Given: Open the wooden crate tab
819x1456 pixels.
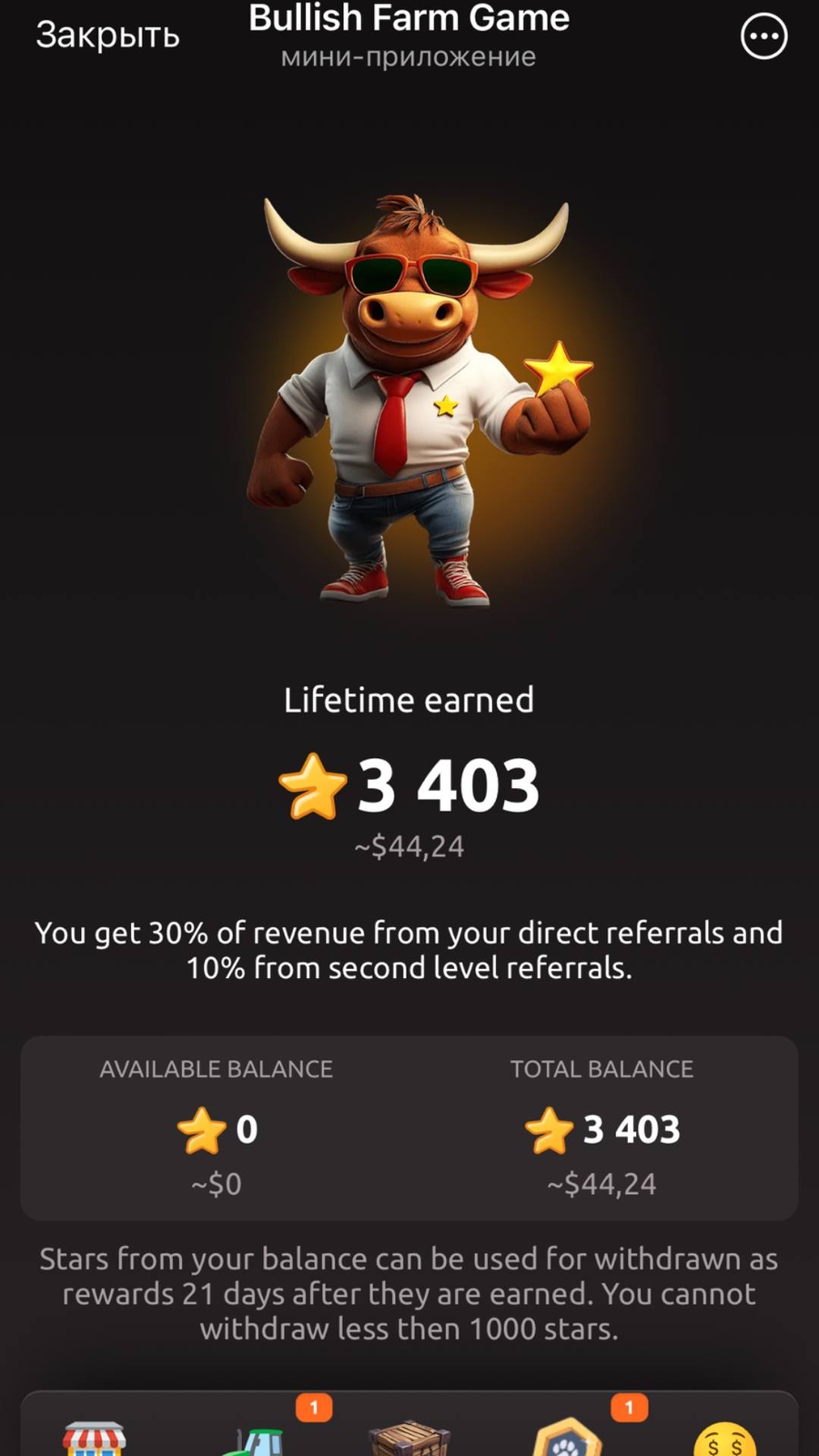Looking at the screenshot, I should coord(409,1438).
